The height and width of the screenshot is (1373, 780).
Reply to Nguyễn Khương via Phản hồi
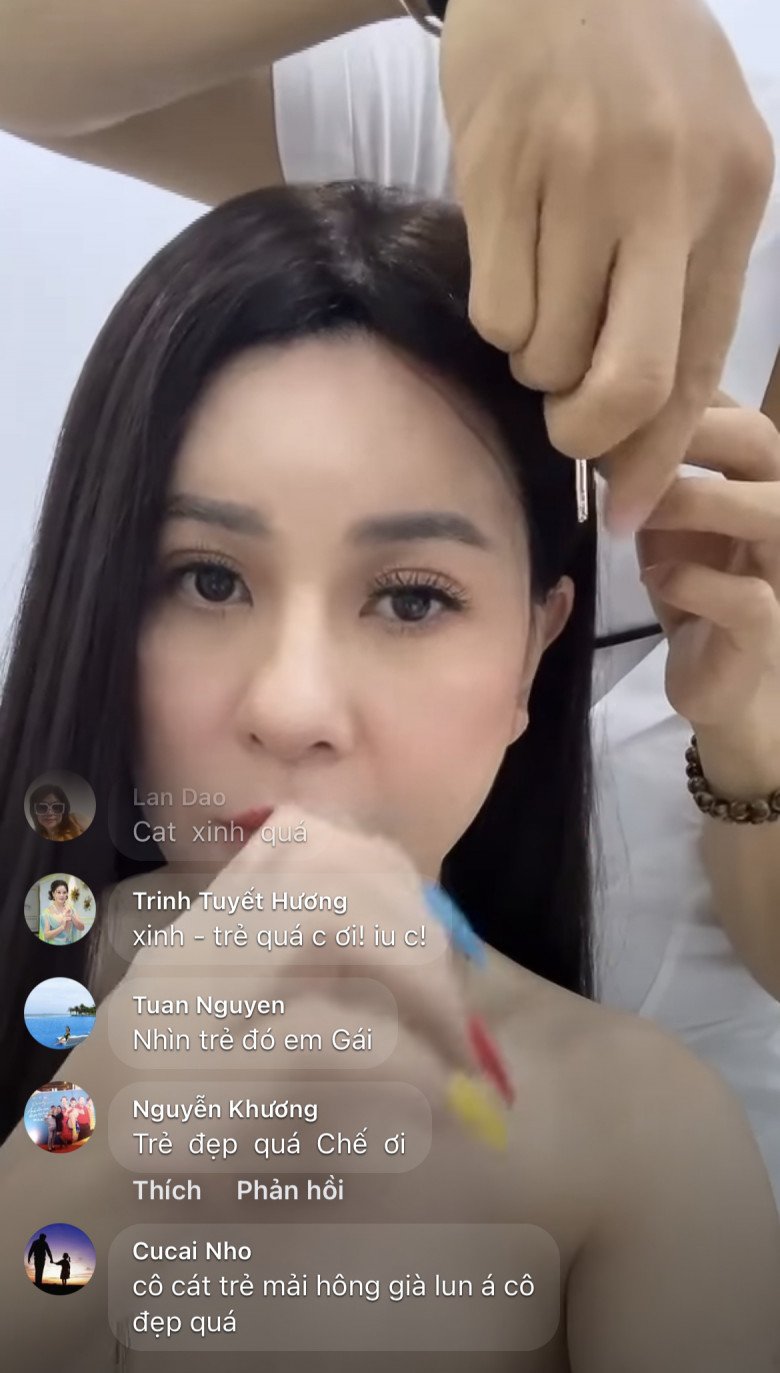pyautogui.click(x=290, y=1190)
